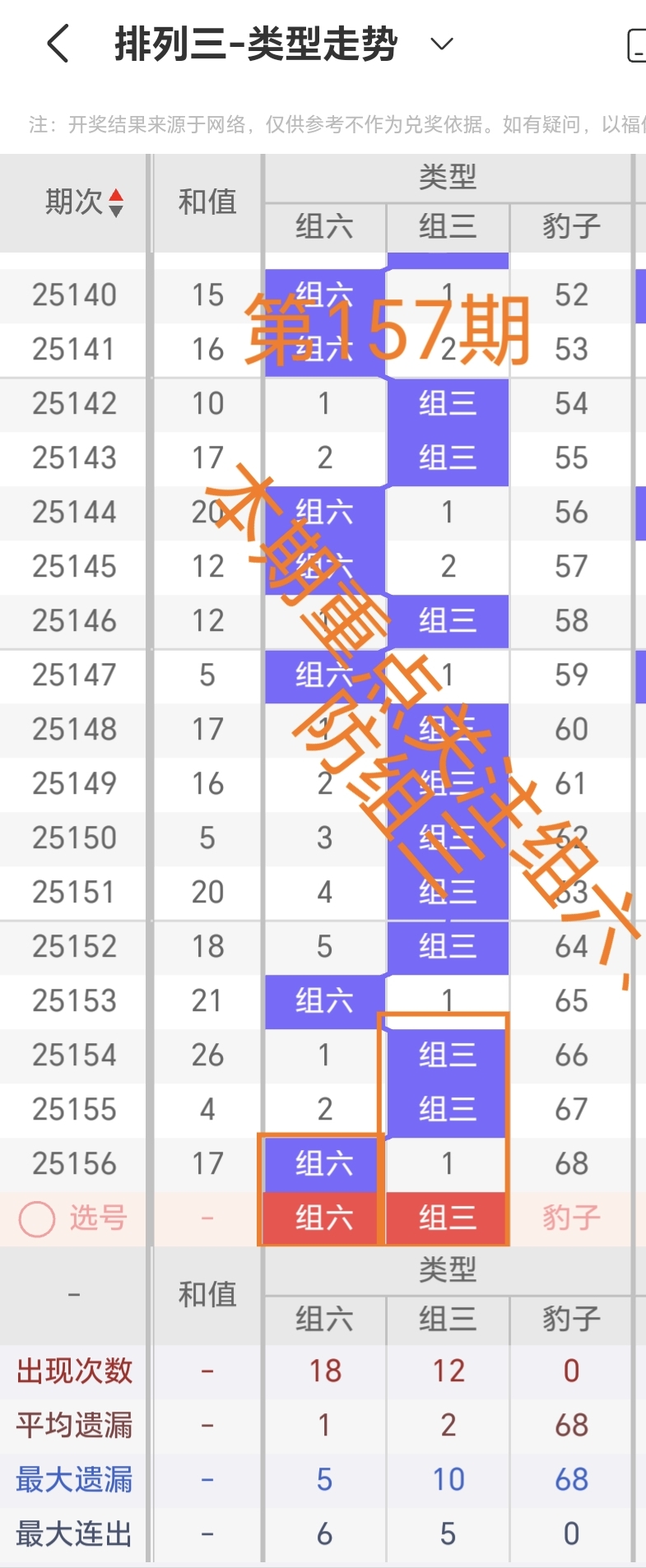Click the 最大连出 row label
646x1568 pixels.
pos(72,1532)
